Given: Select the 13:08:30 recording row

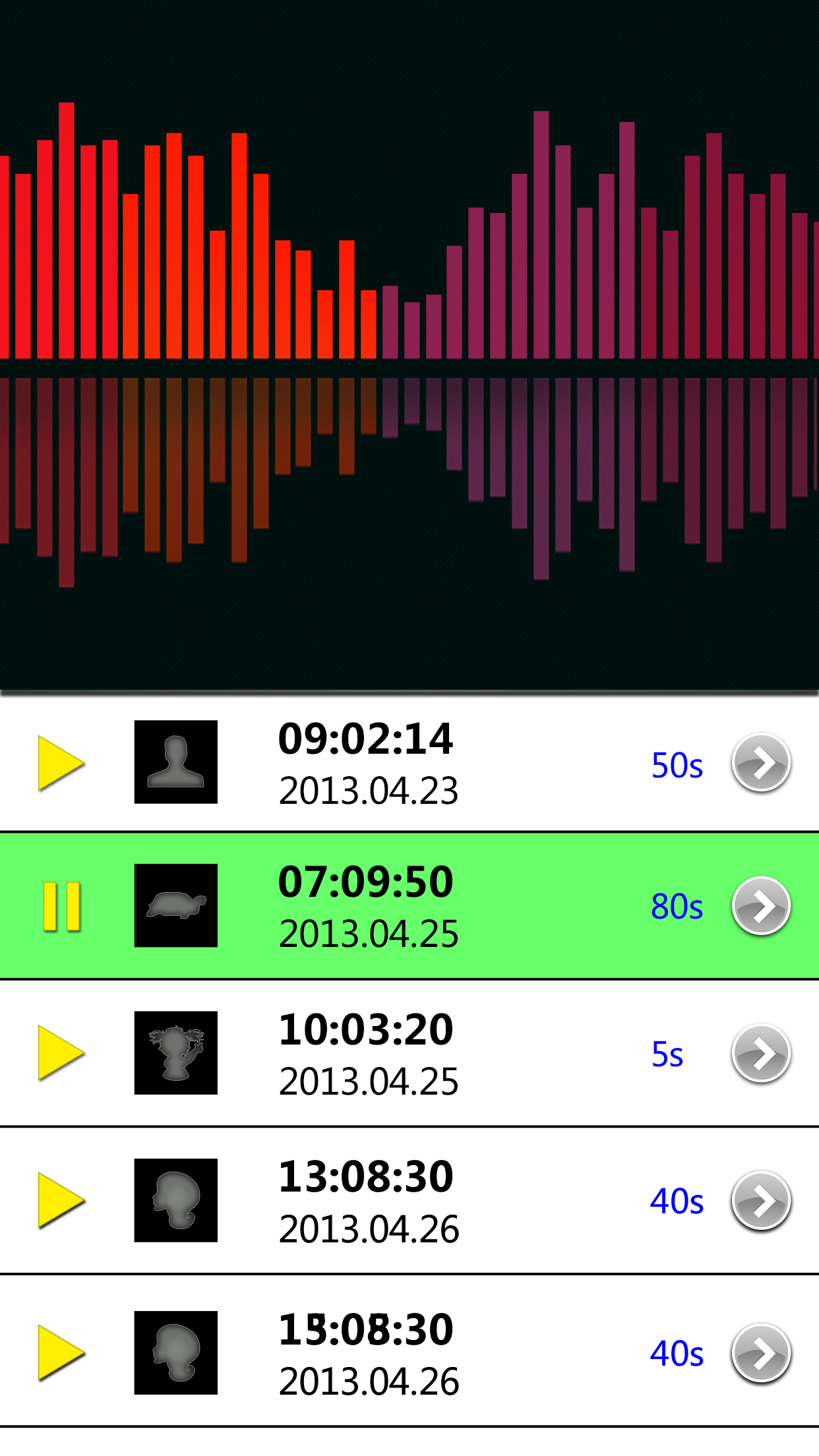Looking at the screenshot, I should pyautogui.click(x=409, y=1201).
